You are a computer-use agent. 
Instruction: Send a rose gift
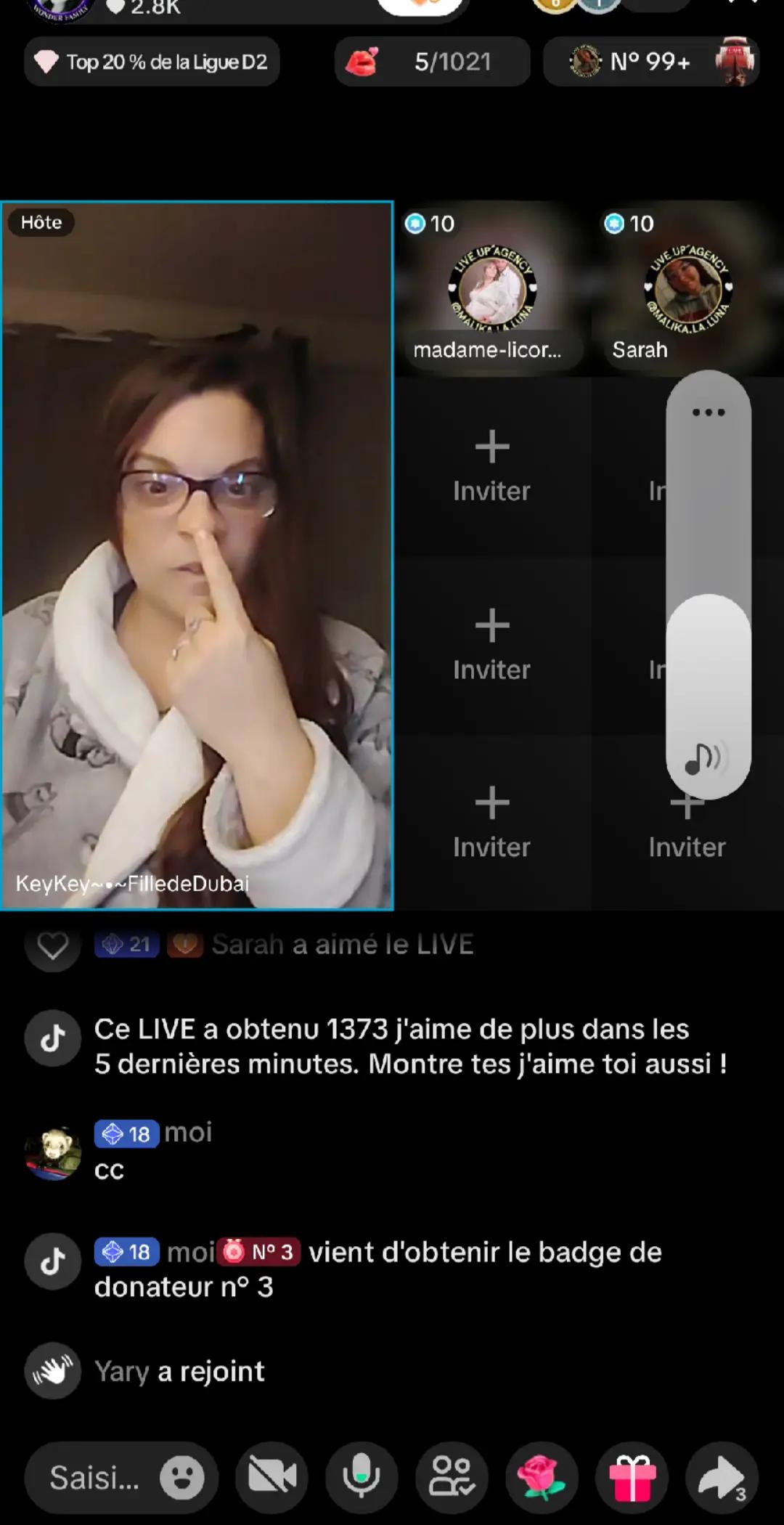click(x=542, y=1477)
